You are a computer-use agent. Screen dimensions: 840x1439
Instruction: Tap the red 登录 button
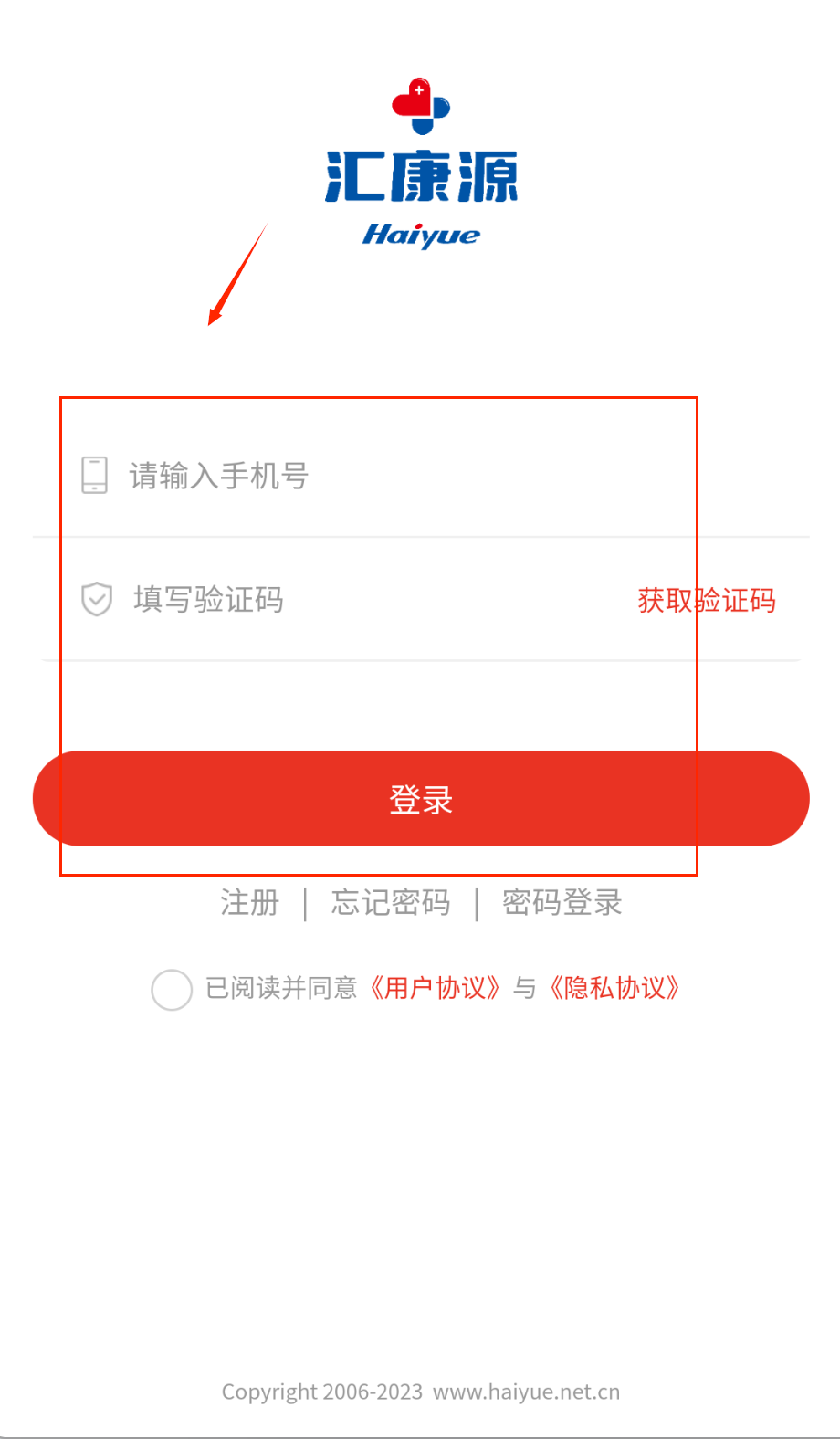coord(421,799)
